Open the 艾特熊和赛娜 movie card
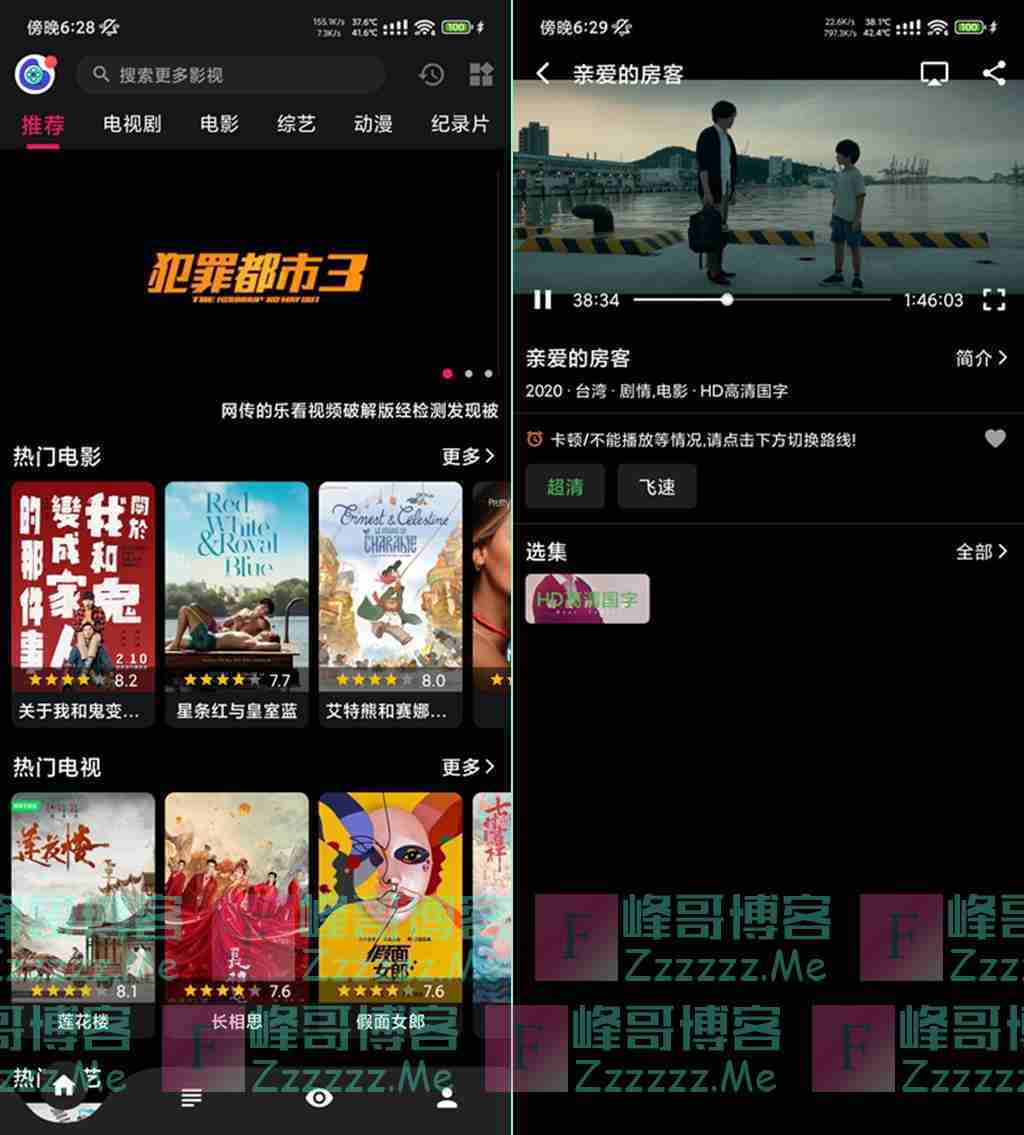The width and height of the screenshot is (1024, 1135). tap(391, 600)
